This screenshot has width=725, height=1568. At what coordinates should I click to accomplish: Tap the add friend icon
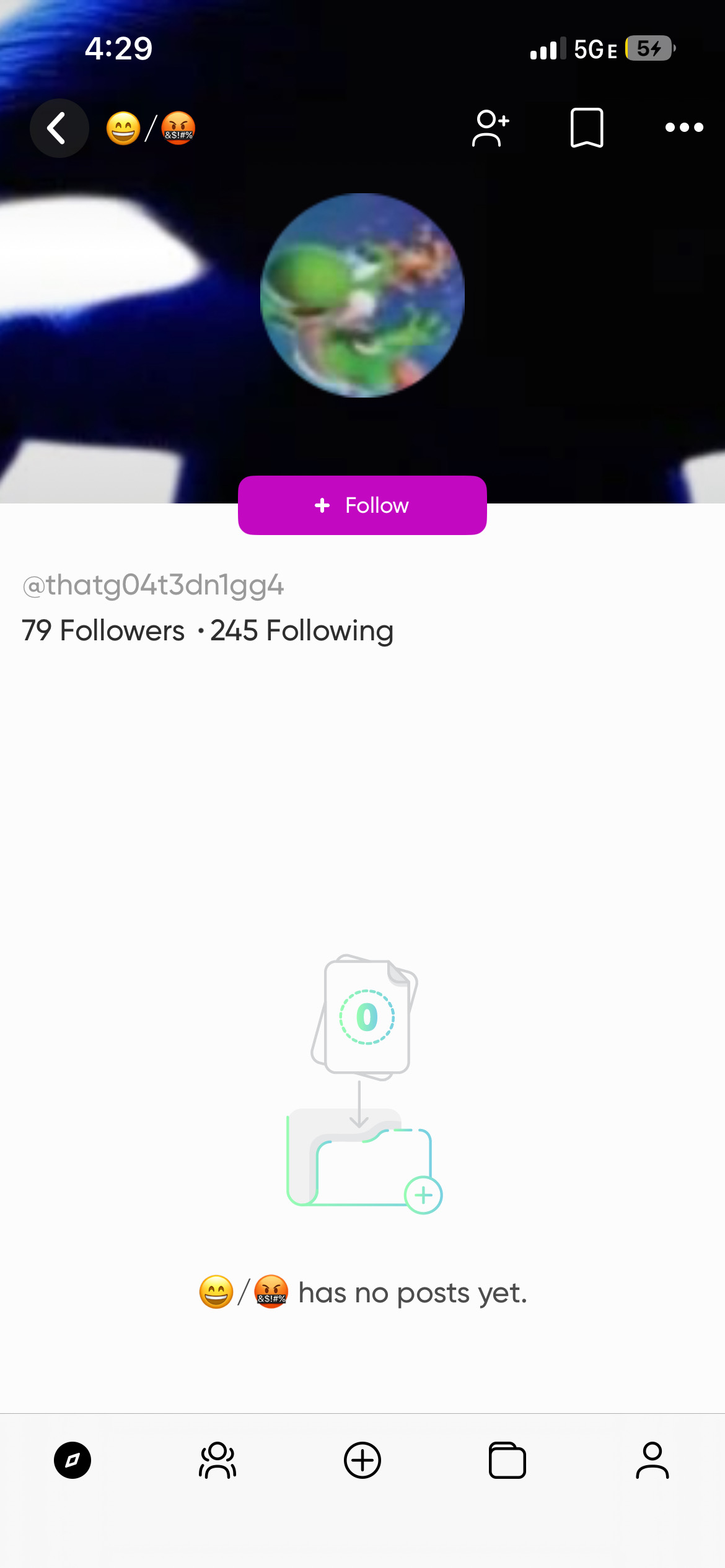click(490, 128)
